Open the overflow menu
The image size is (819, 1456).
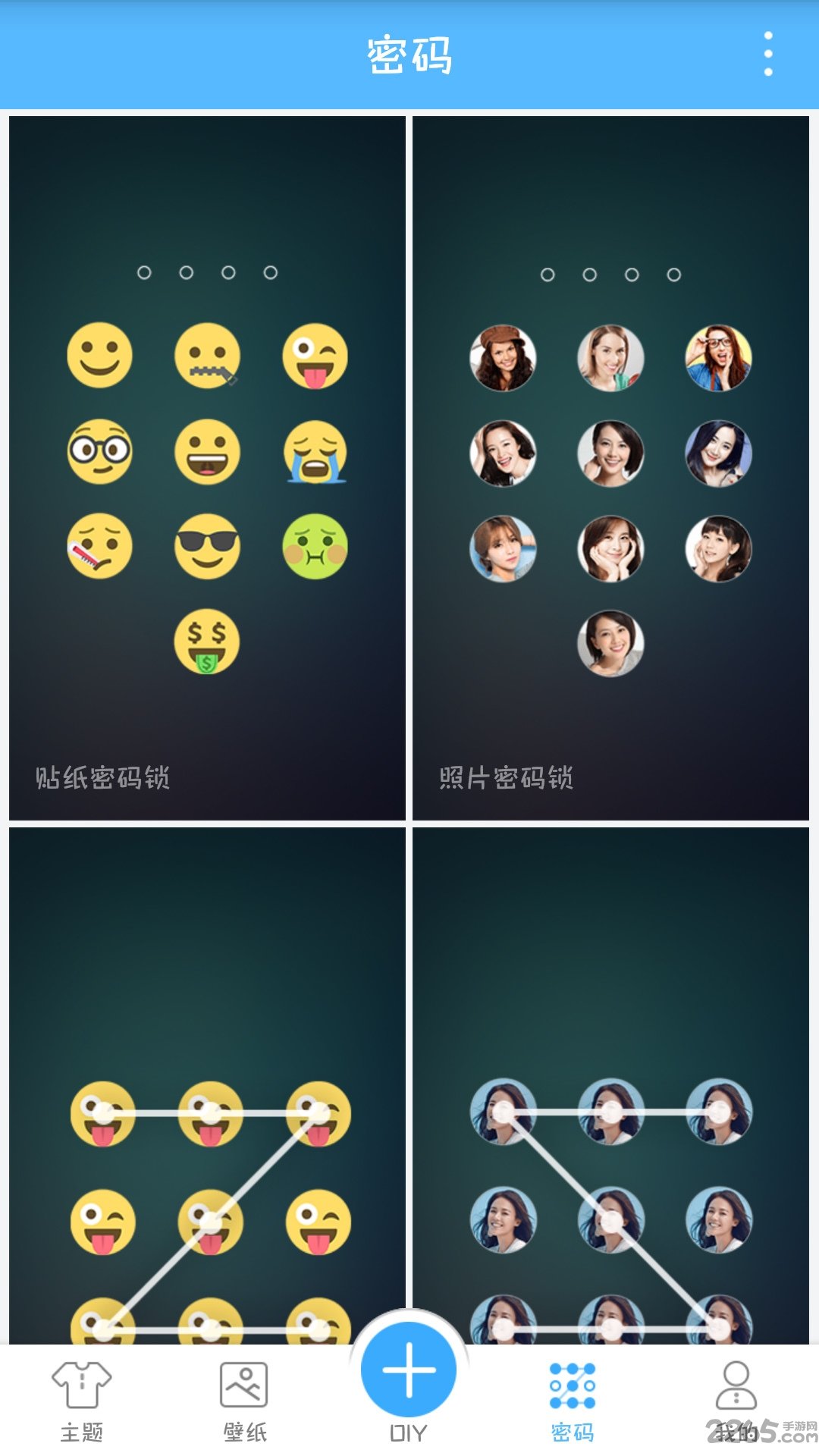(x=768, y=54)
